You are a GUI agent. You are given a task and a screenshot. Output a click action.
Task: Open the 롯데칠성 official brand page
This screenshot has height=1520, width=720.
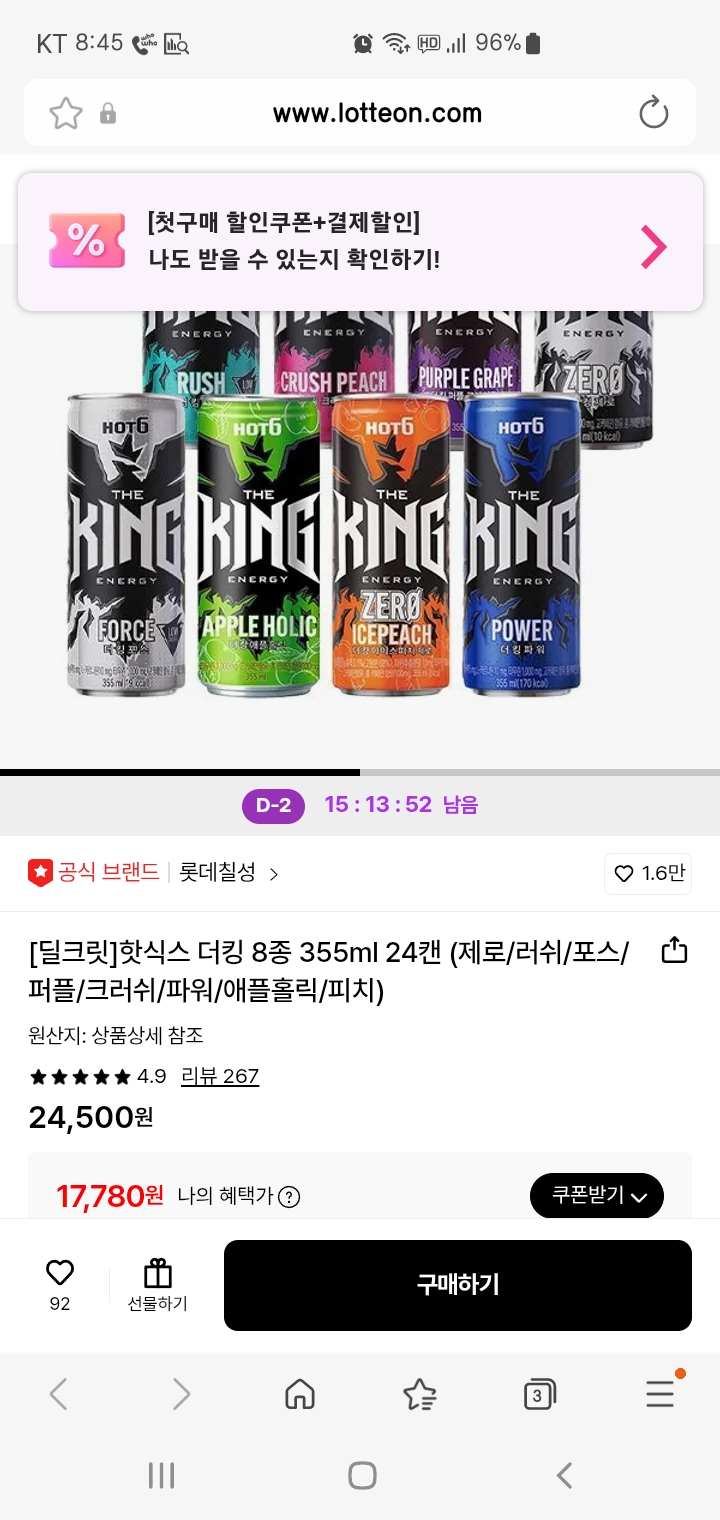pos(228,873)
